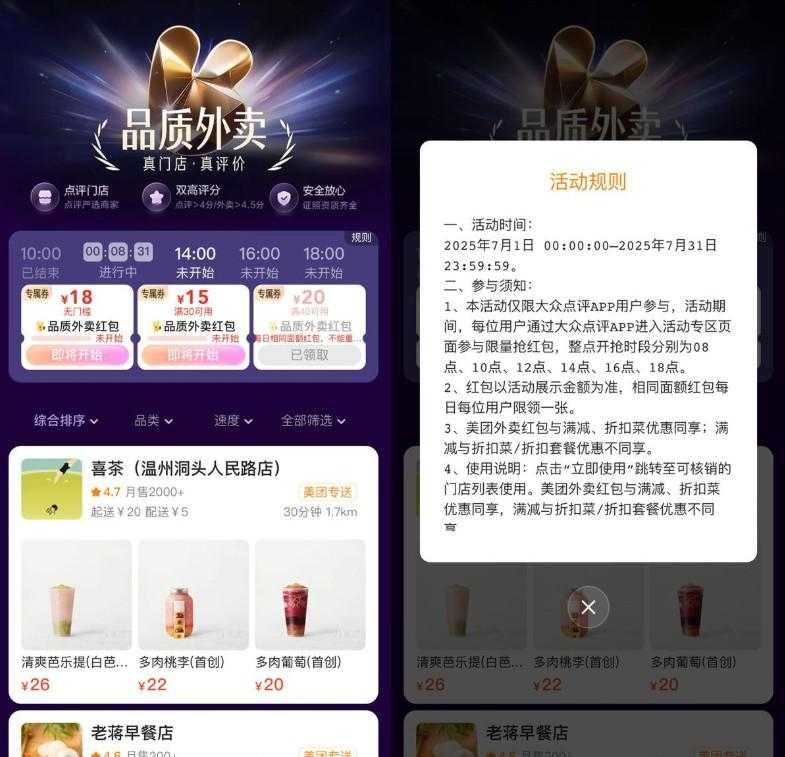
Task: Open the 全部筛选 filter options
Action: (313, 421)
